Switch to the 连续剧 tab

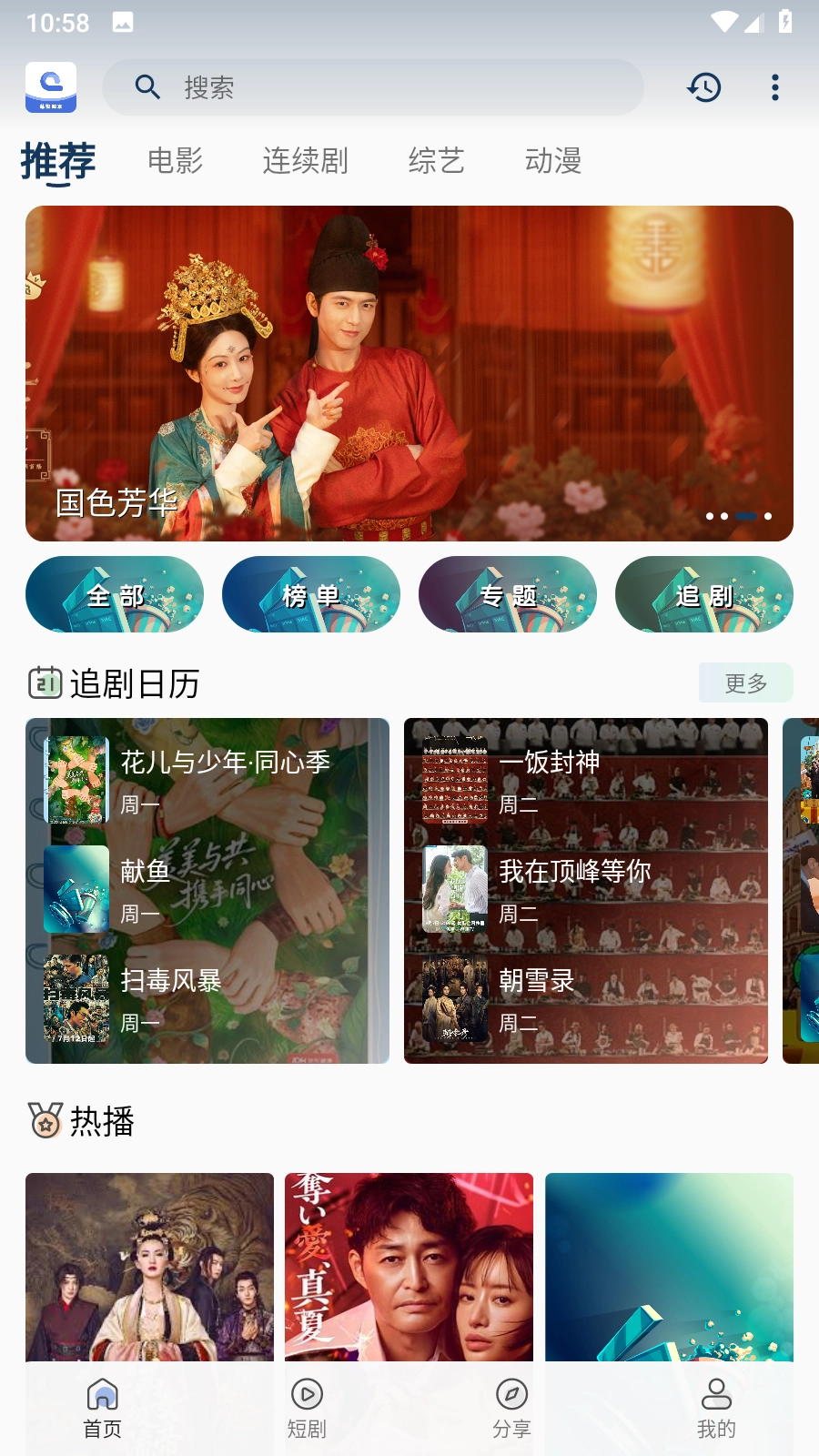(x=305, y=161)
